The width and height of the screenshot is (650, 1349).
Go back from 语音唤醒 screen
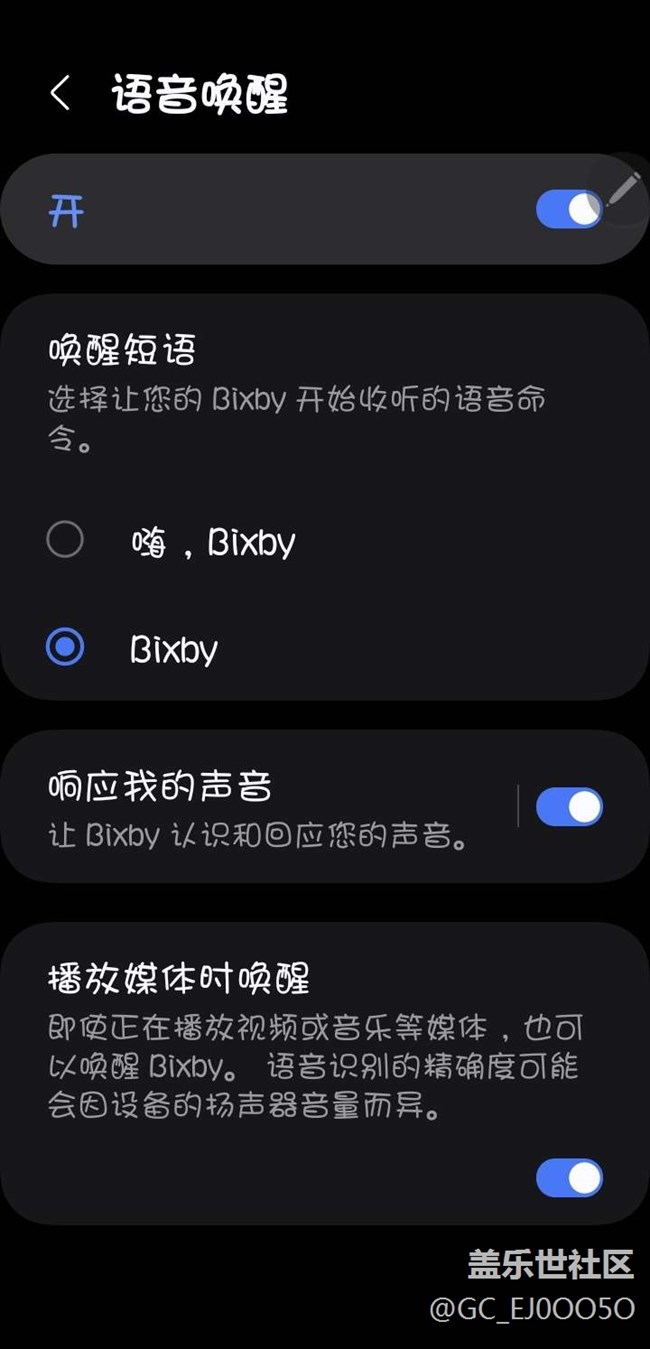pos(60,94)
